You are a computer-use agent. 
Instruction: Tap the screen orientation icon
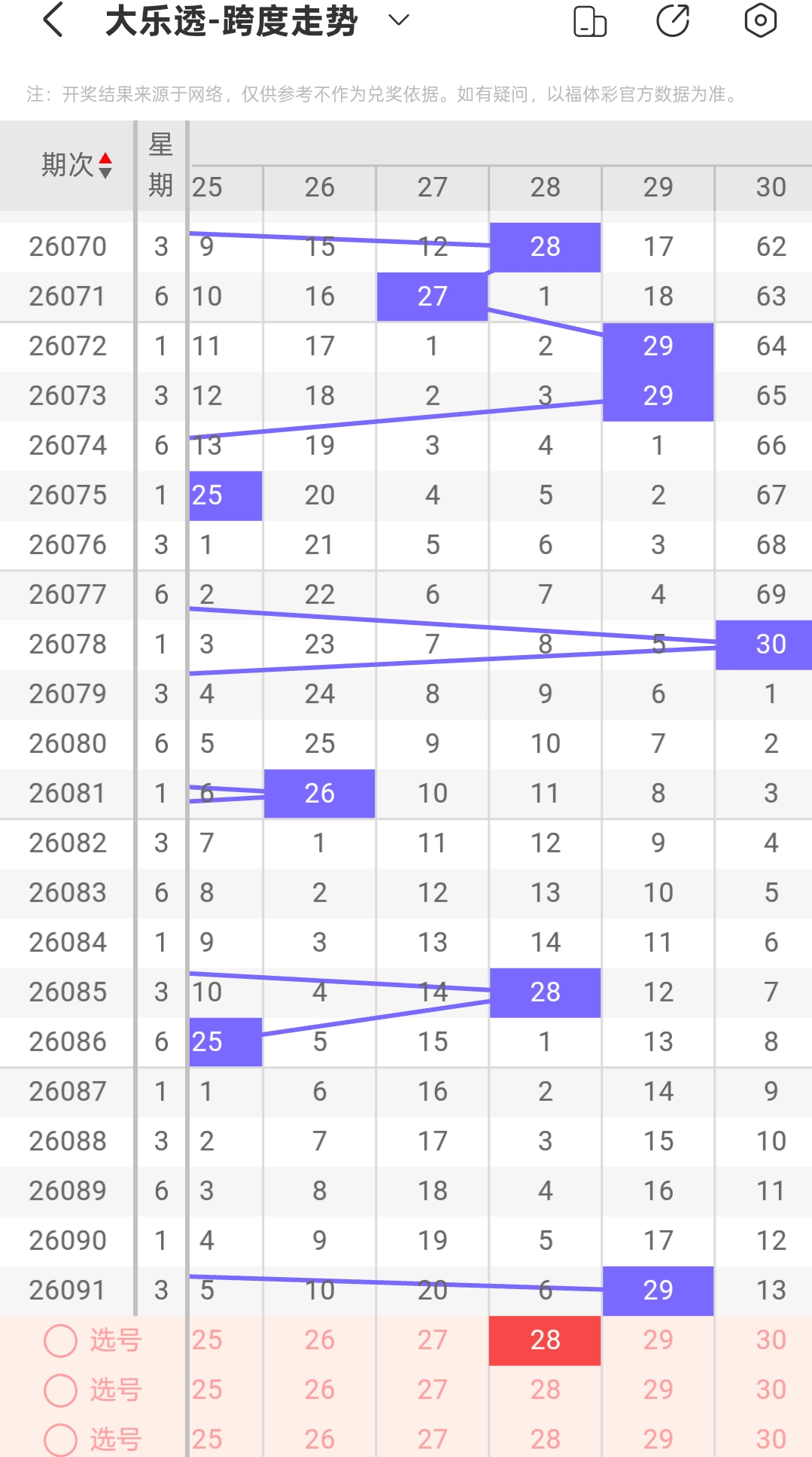590,21
